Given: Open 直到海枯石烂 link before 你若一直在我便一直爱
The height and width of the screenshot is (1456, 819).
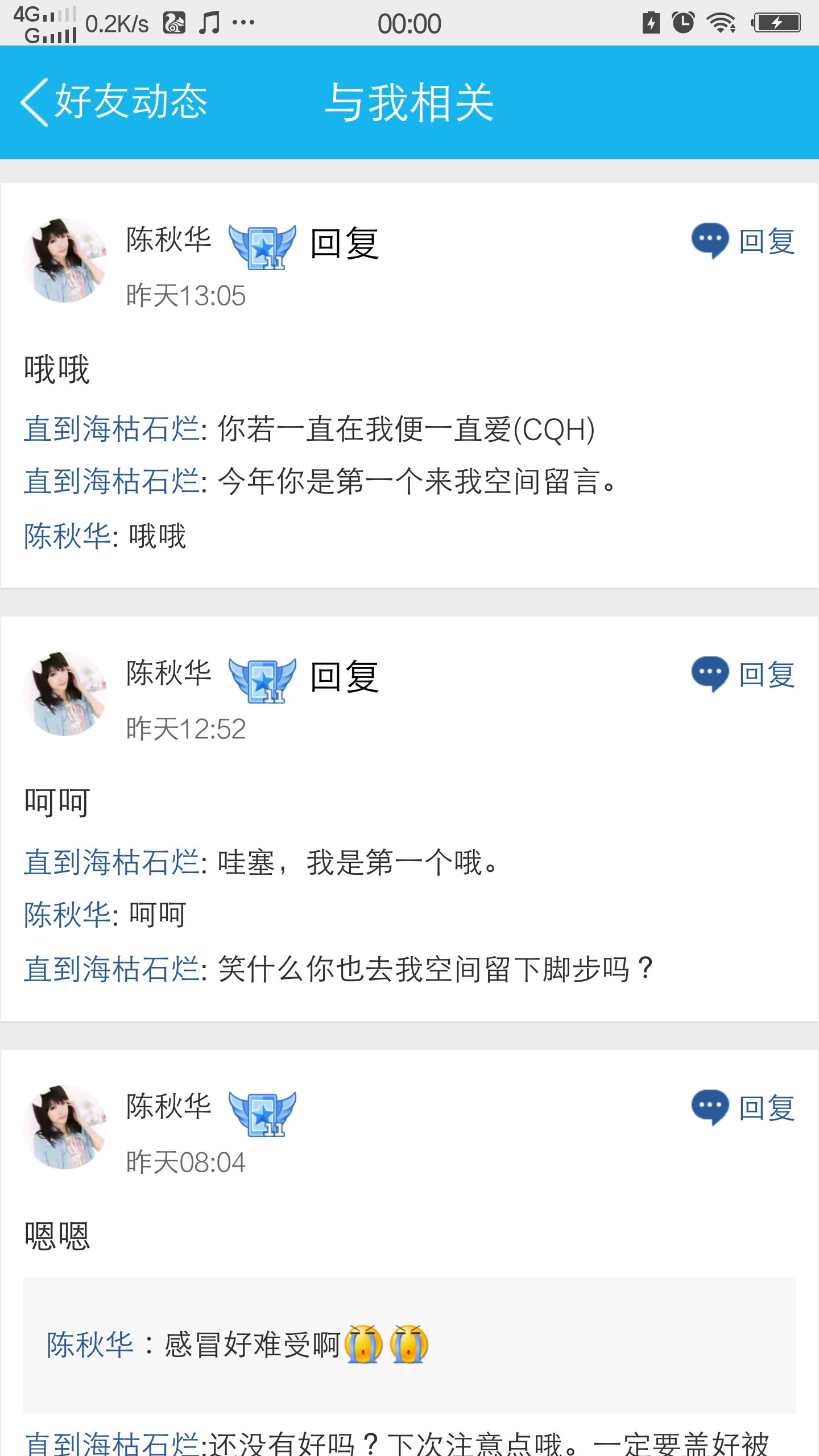Looking at the screenshot, I should [x=111, y=429].
